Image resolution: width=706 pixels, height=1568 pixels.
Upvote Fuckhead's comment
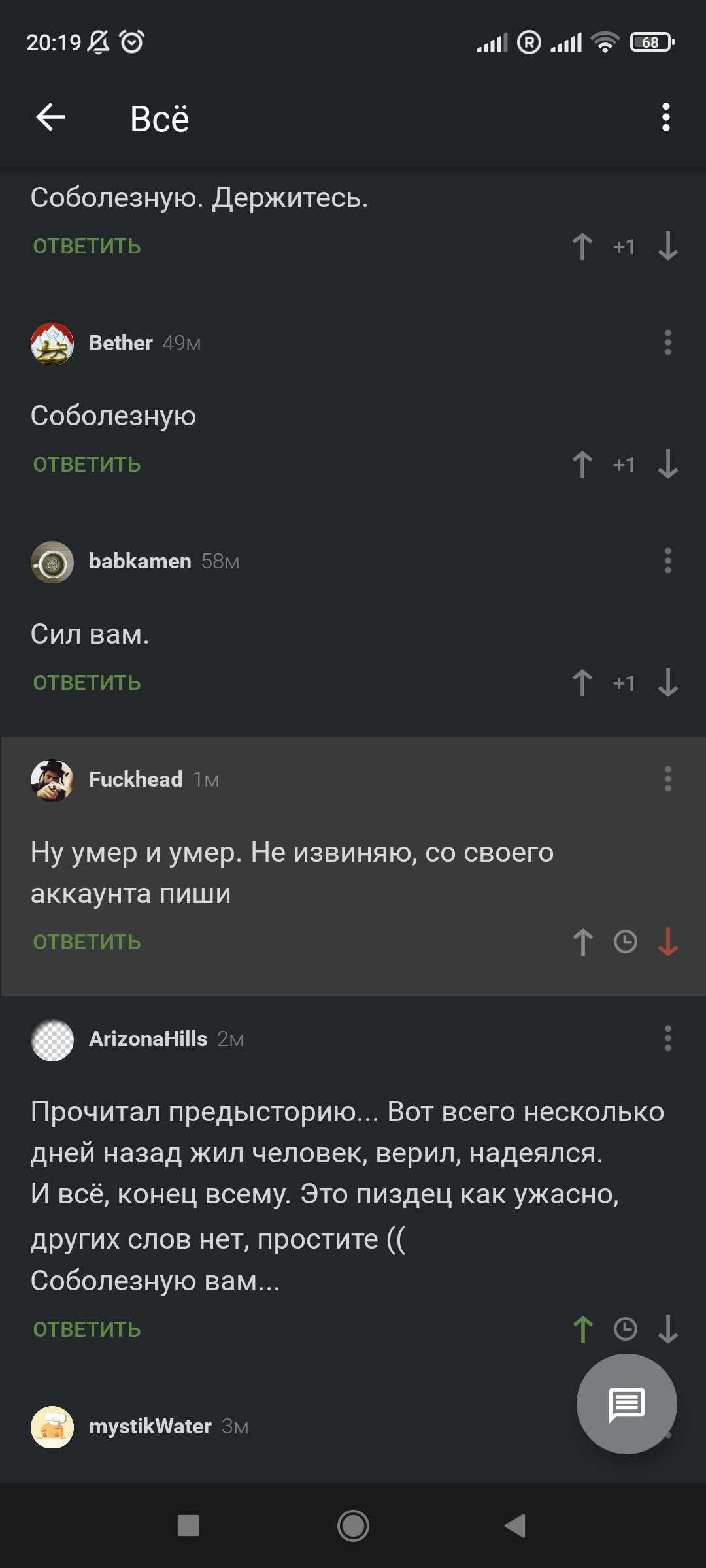pos(582,942)
